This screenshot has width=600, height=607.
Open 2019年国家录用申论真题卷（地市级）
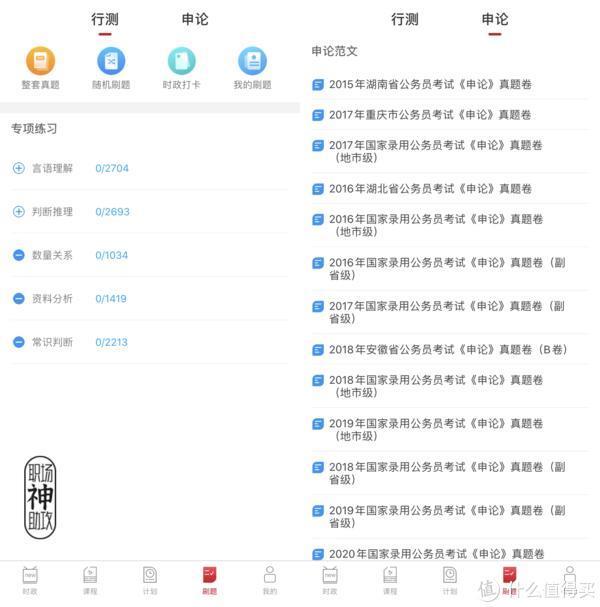pos(436,430)
